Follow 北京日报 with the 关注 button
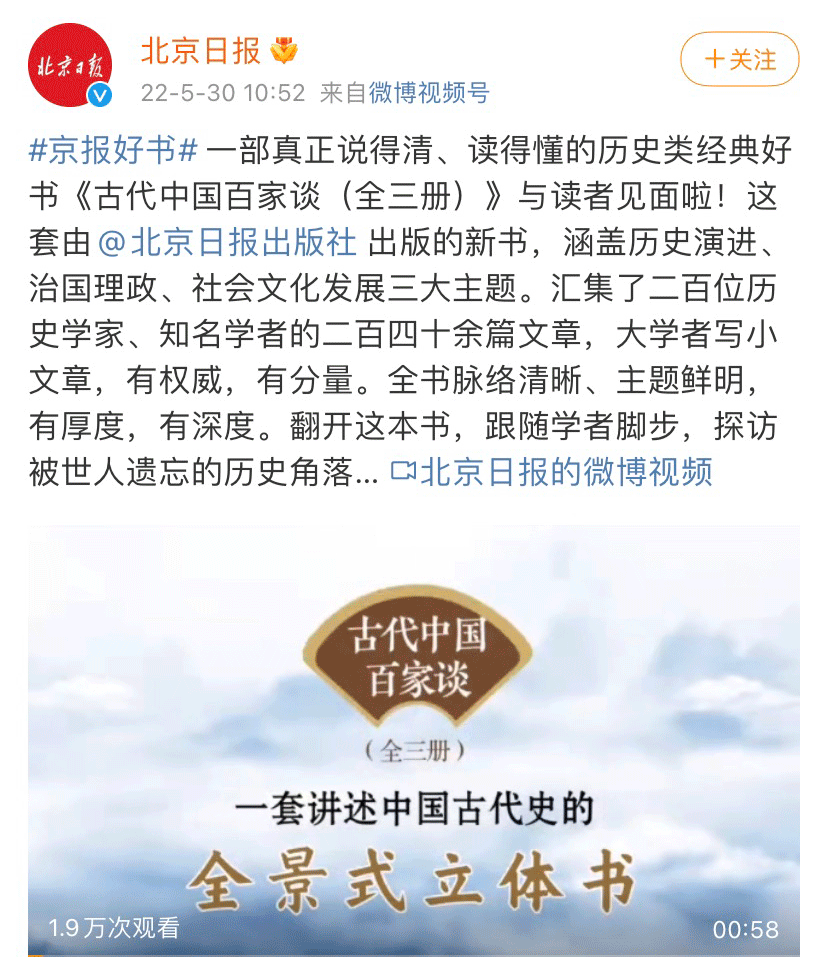The height and width of the screenshot is (957, 828). [x=739, y=59]
